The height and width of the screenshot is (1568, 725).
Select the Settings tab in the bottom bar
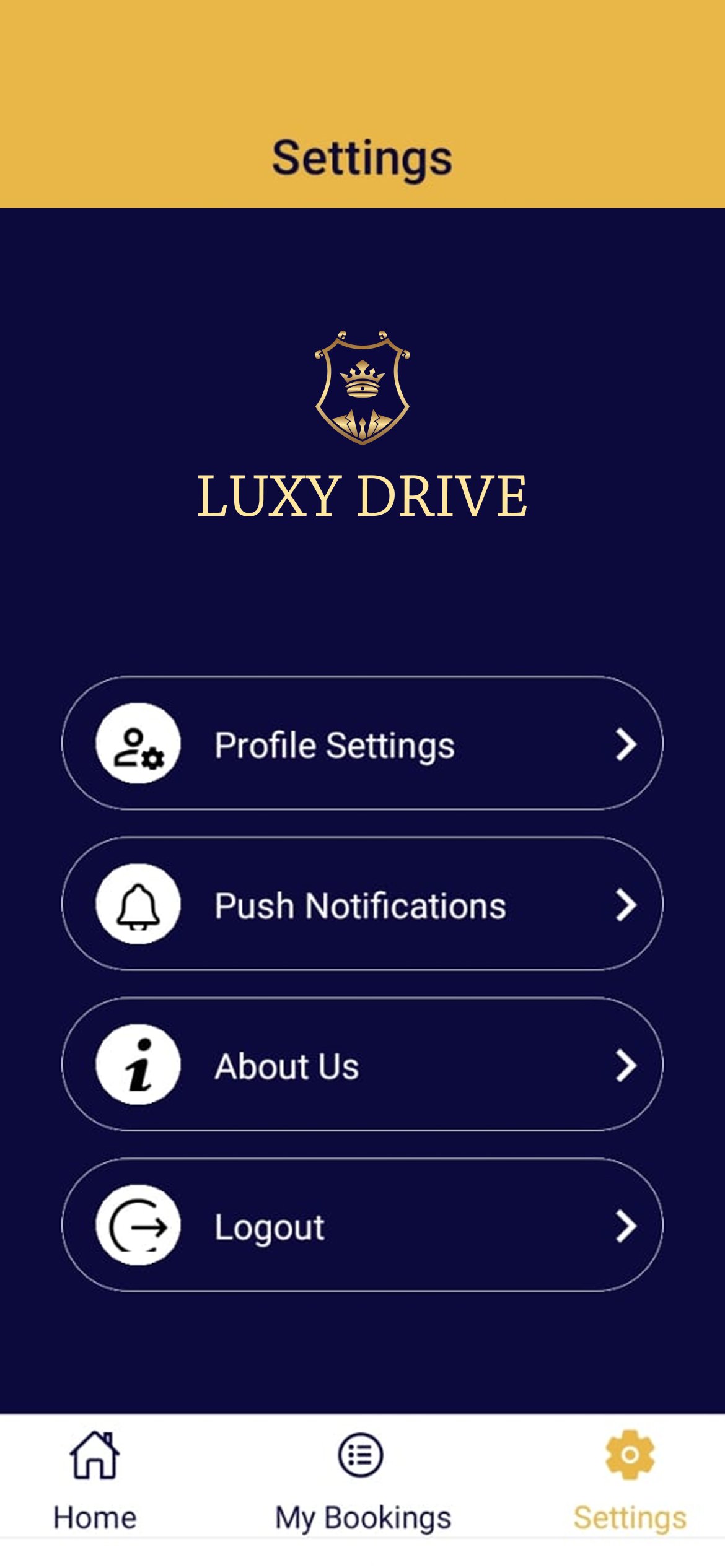(630, 1480)
